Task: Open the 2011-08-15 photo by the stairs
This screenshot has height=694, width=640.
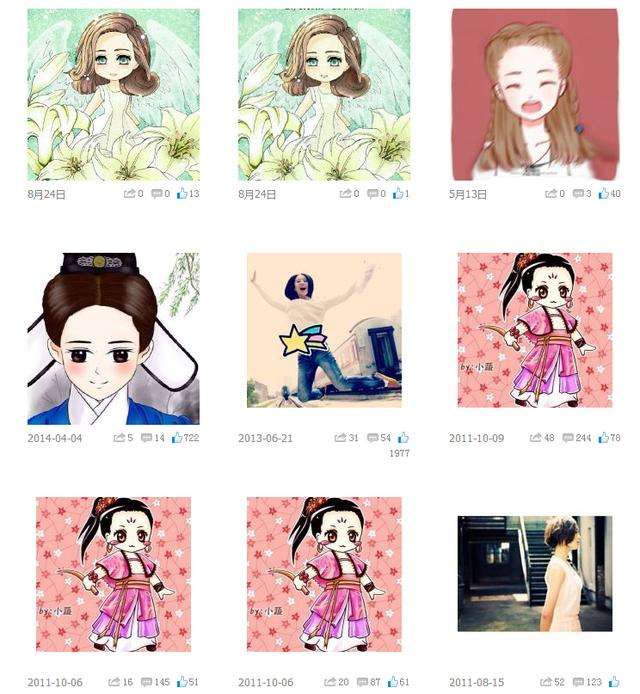Action: pos(534,573)
